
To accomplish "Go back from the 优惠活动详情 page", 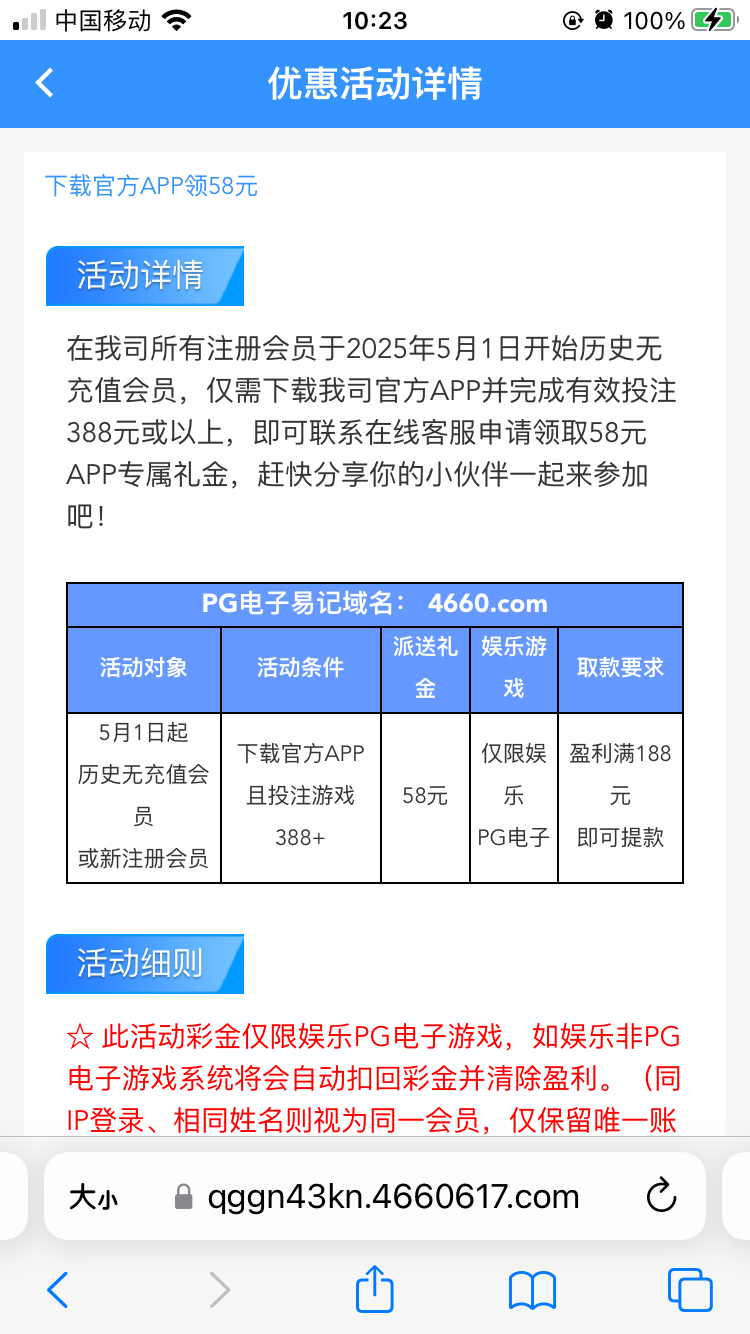I will (44, 83).
